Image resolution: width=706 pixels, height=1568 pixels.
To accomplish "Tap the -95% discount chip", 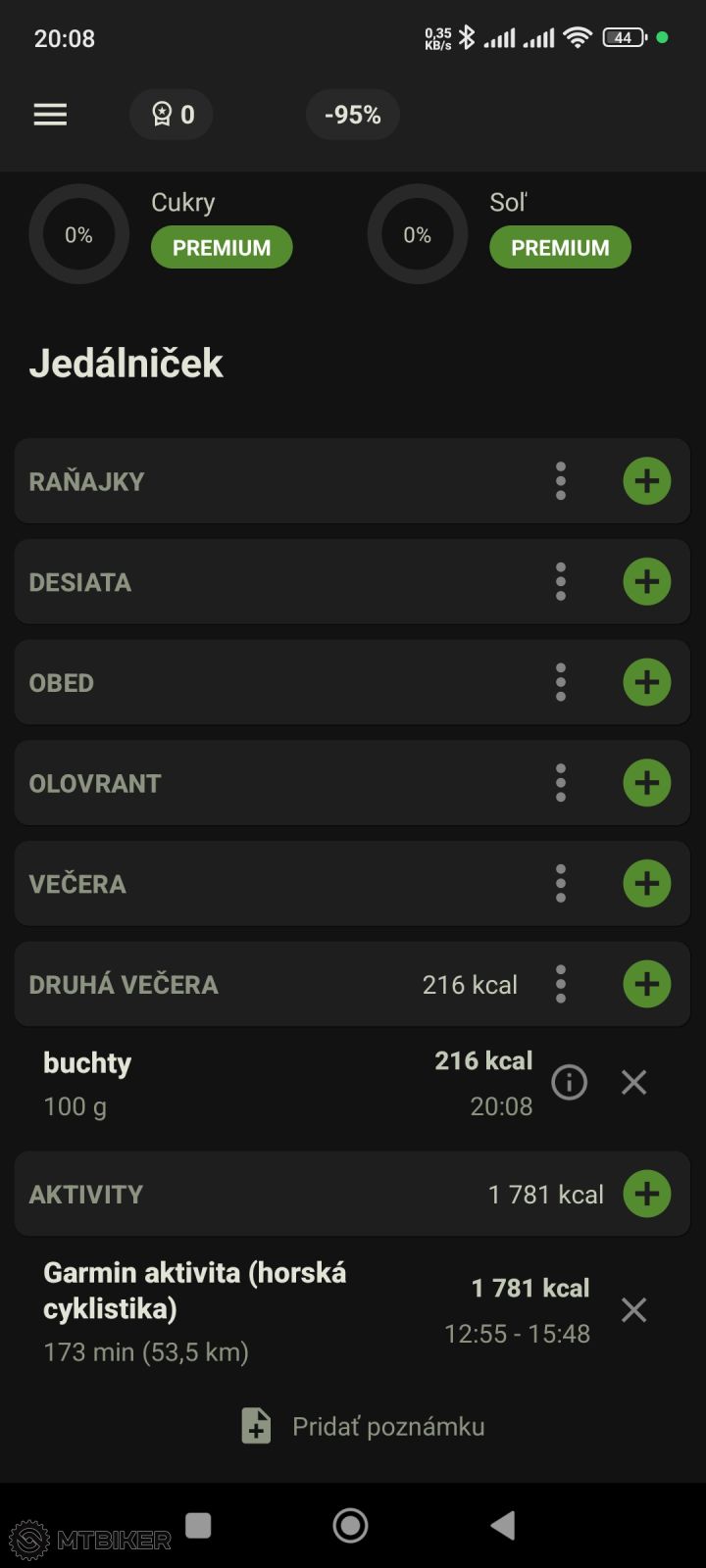I will pos(352,115).
